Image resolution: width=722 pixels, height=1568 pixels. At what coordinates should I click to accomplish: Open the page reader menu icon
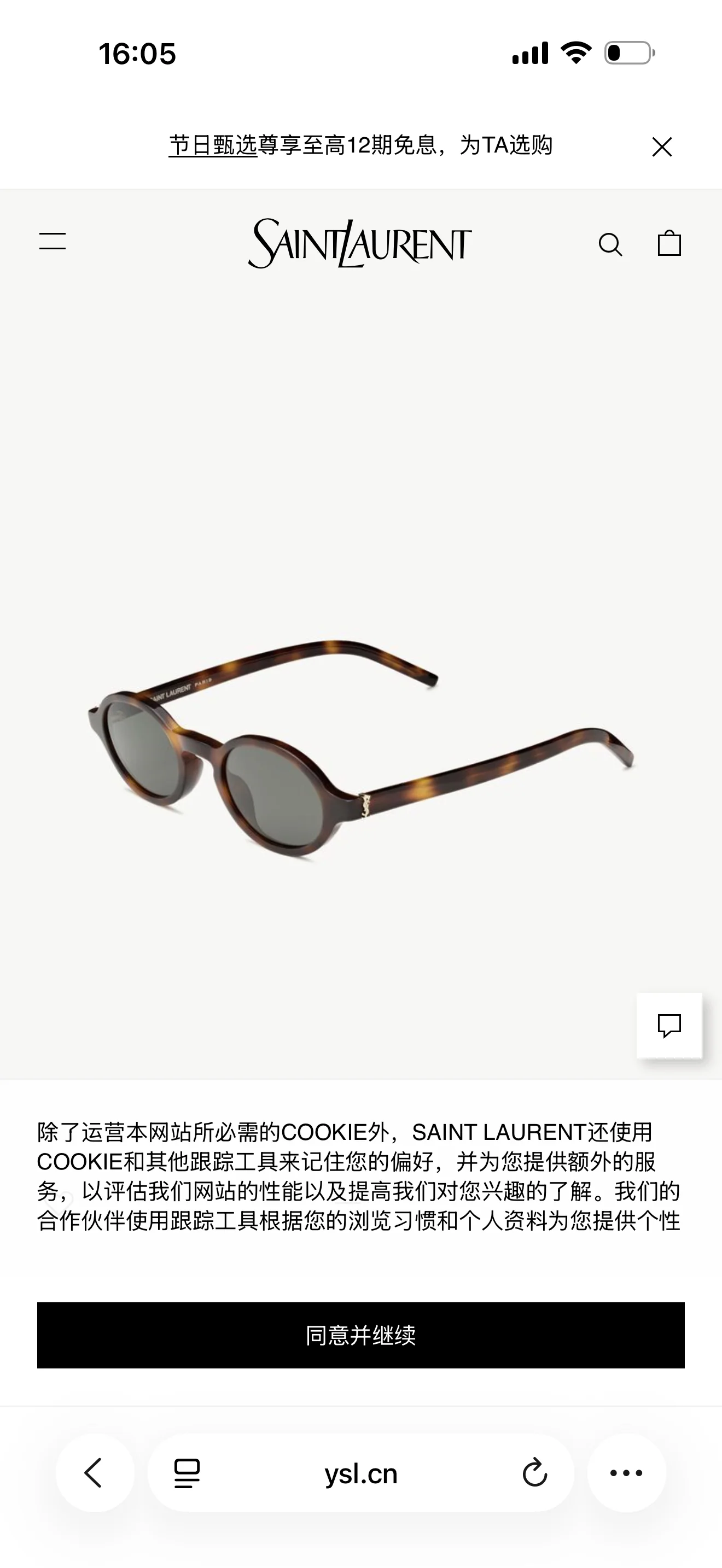point(187,1473)
